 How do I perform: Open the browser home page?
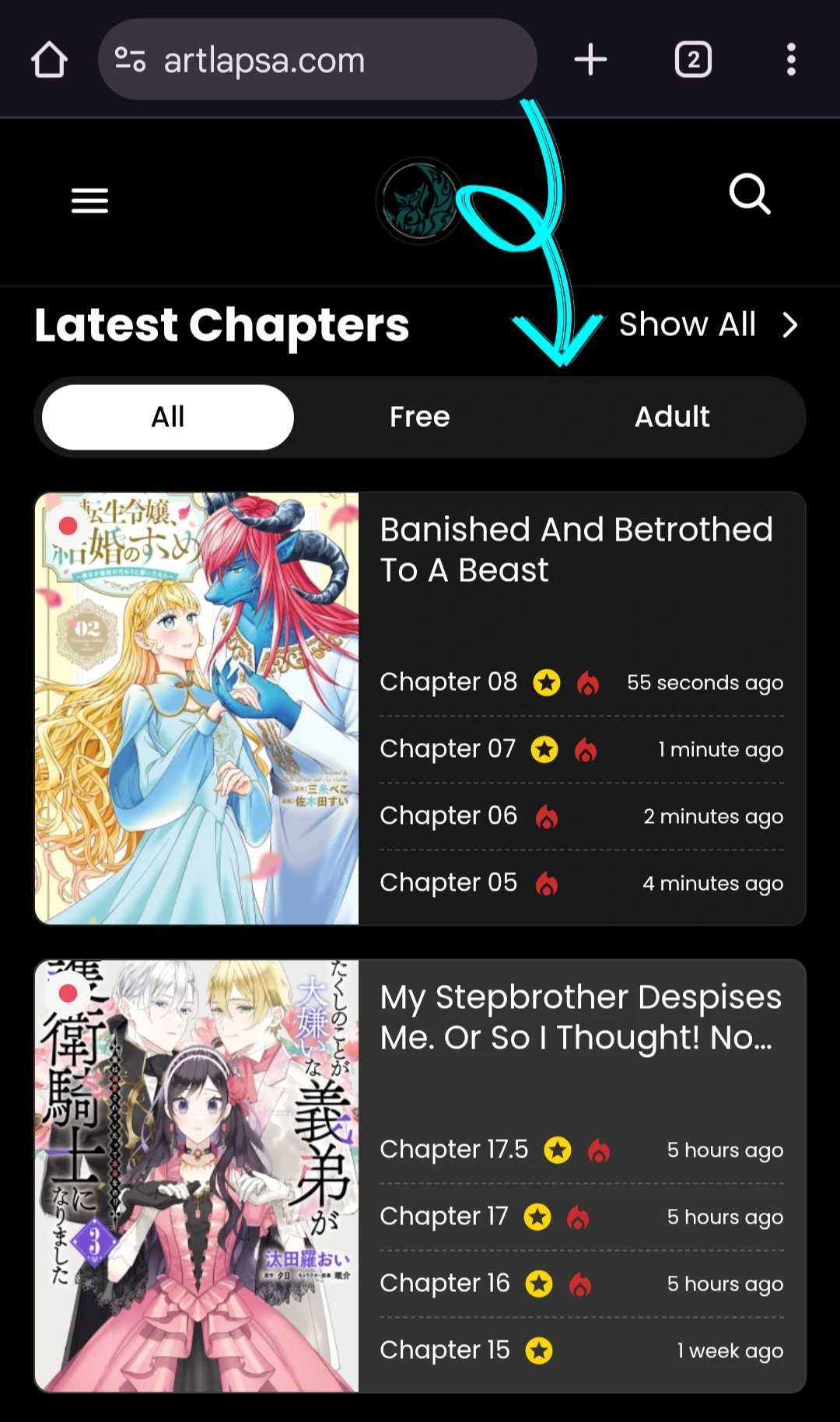(x=49, y=60)
